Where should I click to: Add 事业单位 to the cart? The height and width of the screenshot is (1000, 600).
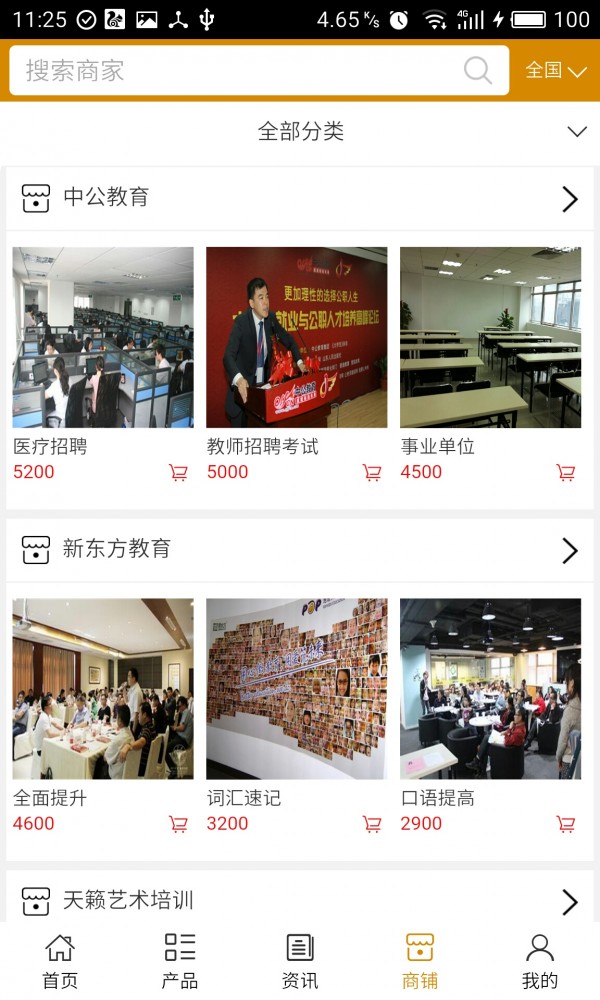coord(566,473)
